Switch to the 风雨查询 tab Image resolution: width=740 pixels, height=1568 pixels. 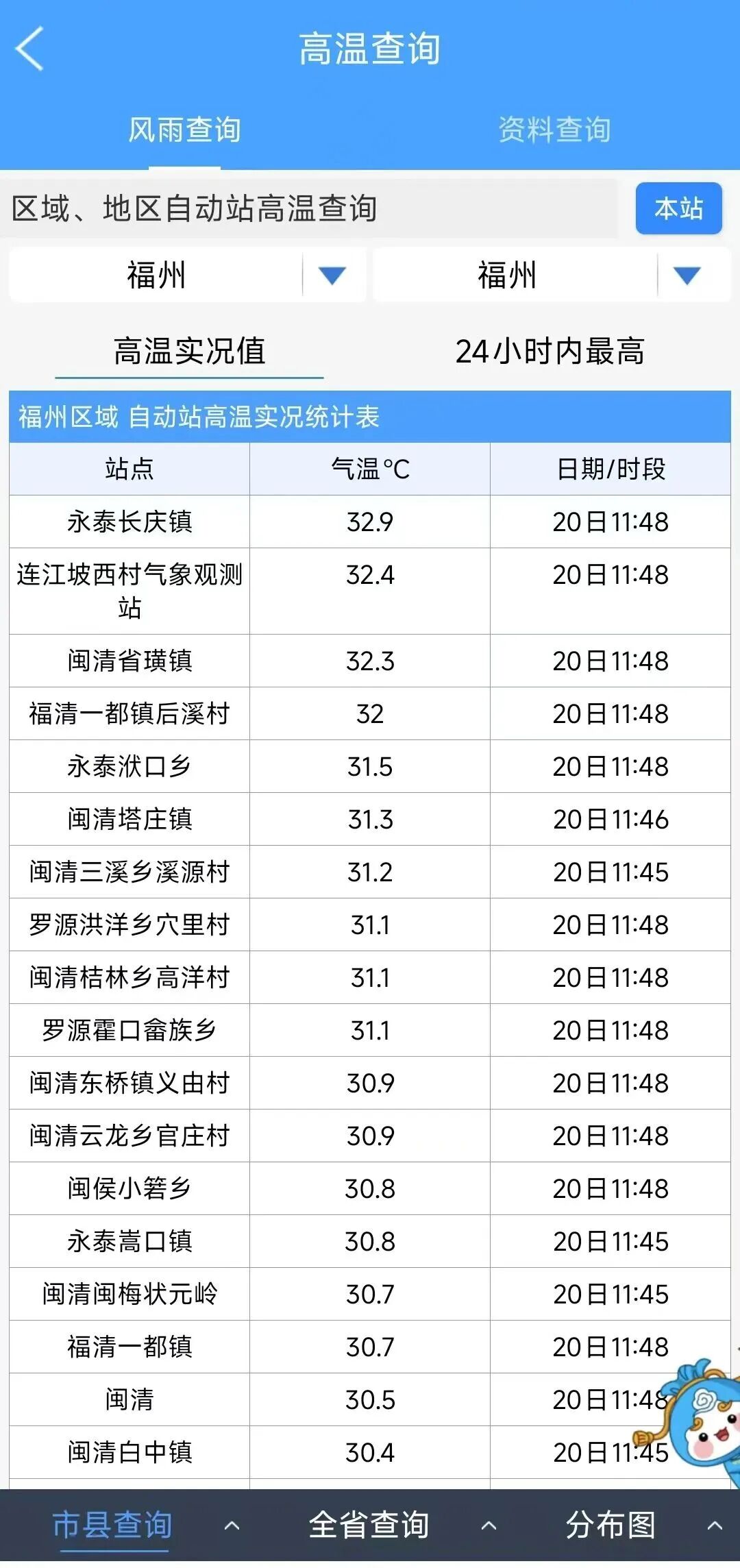[184, 130]
